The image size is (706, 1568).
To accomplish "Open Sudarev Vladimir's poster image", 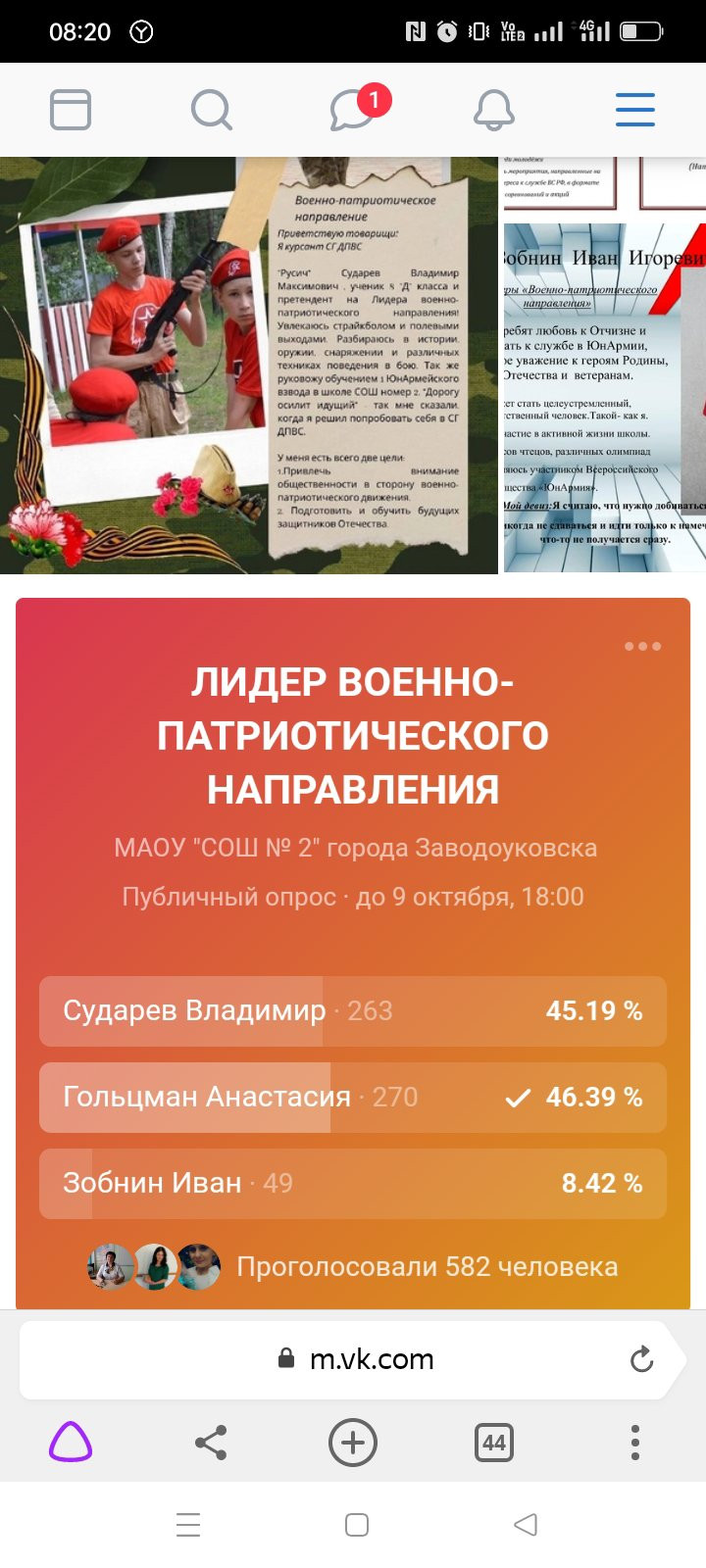I will coord(249,366).
